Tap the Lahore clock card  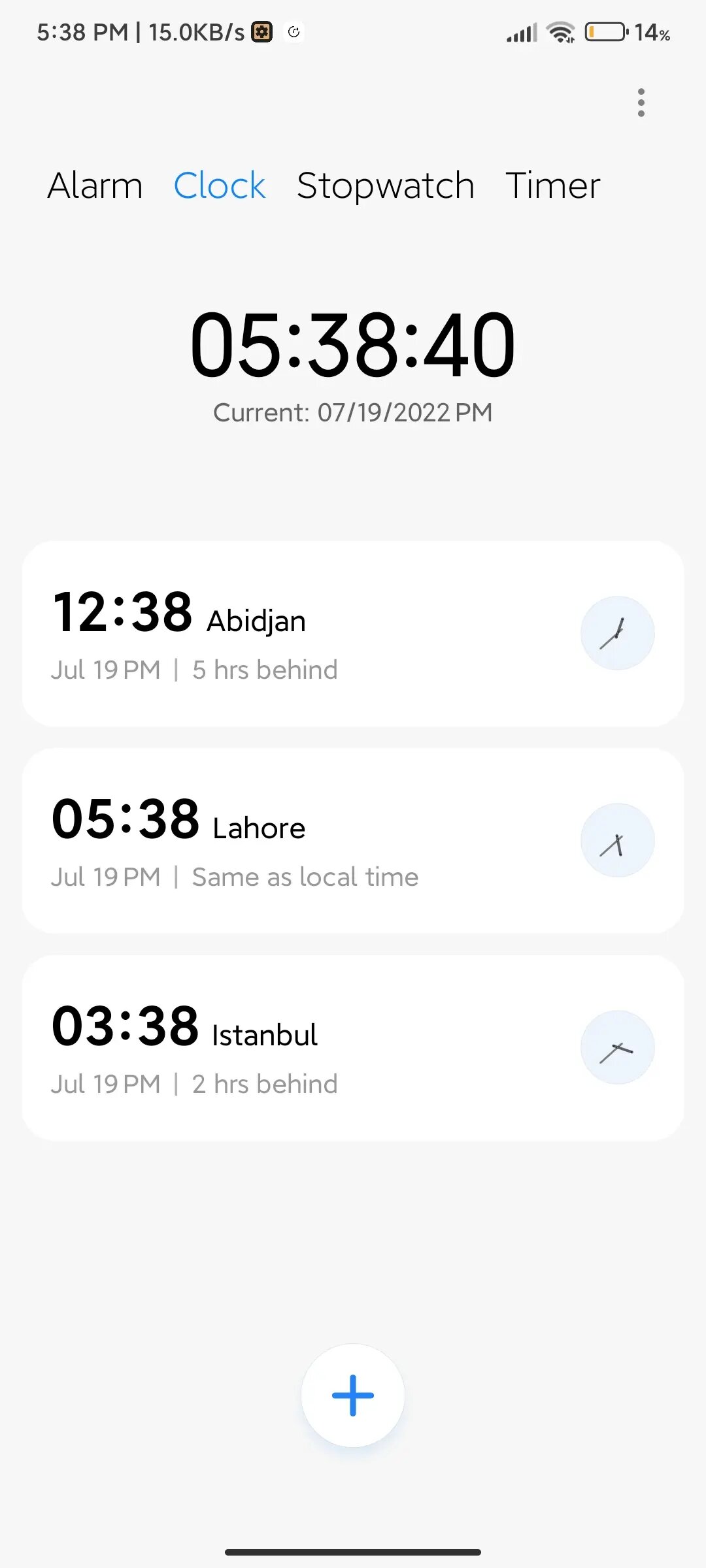click(x=353, y=841)
